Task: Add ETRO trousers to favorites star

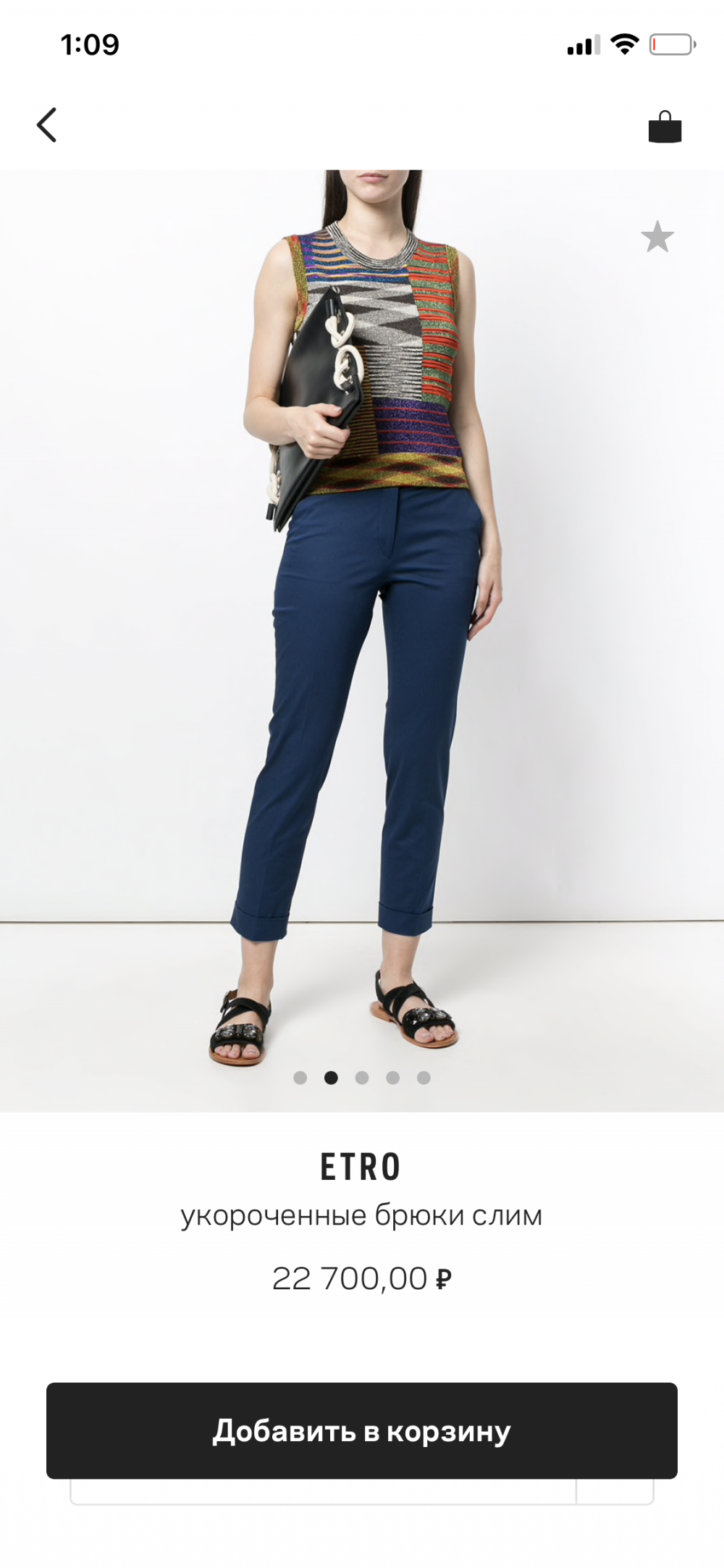Action: coord(657,237)
